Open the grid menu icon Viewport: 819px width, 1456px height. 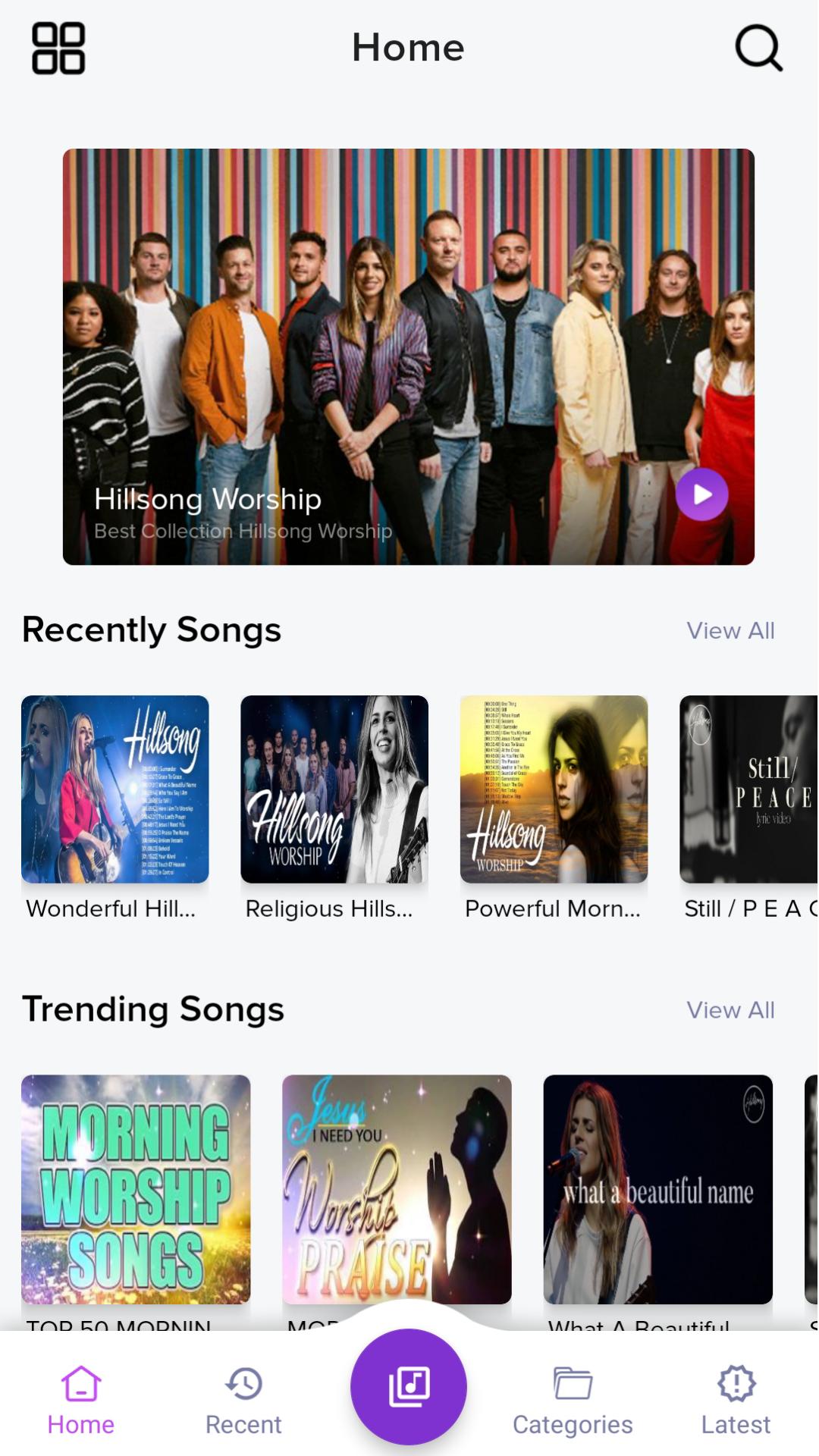pos(58,49)
